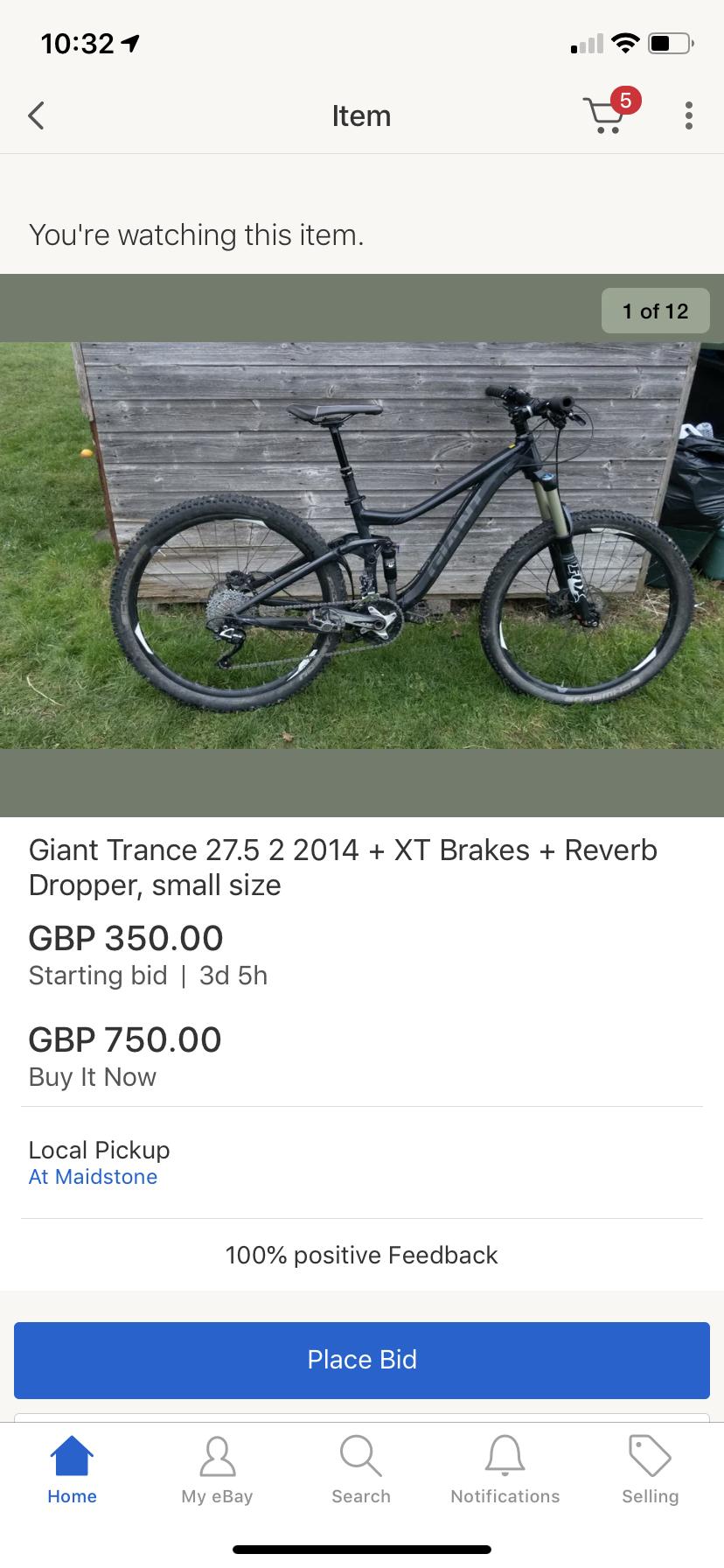Tap the overflow menu icon
Viewport: 724px width, 1568px height.
pyautogui.click(x=689, y=115)
